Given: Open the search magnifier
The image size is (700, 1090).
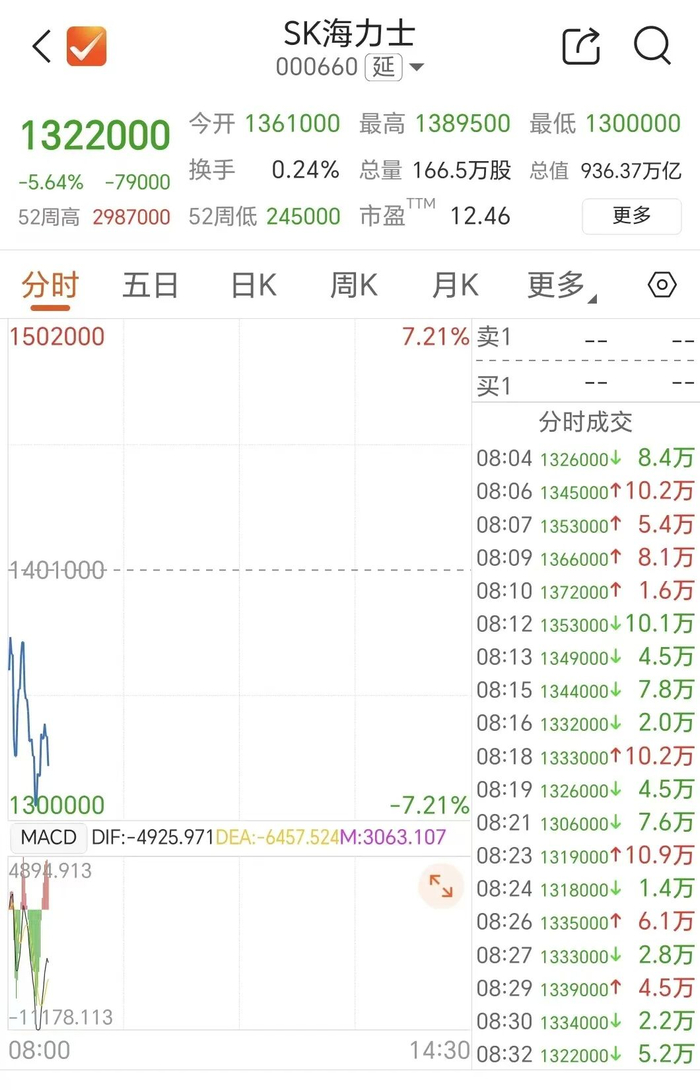Looking at the screenshot, I should click(653, 46).
